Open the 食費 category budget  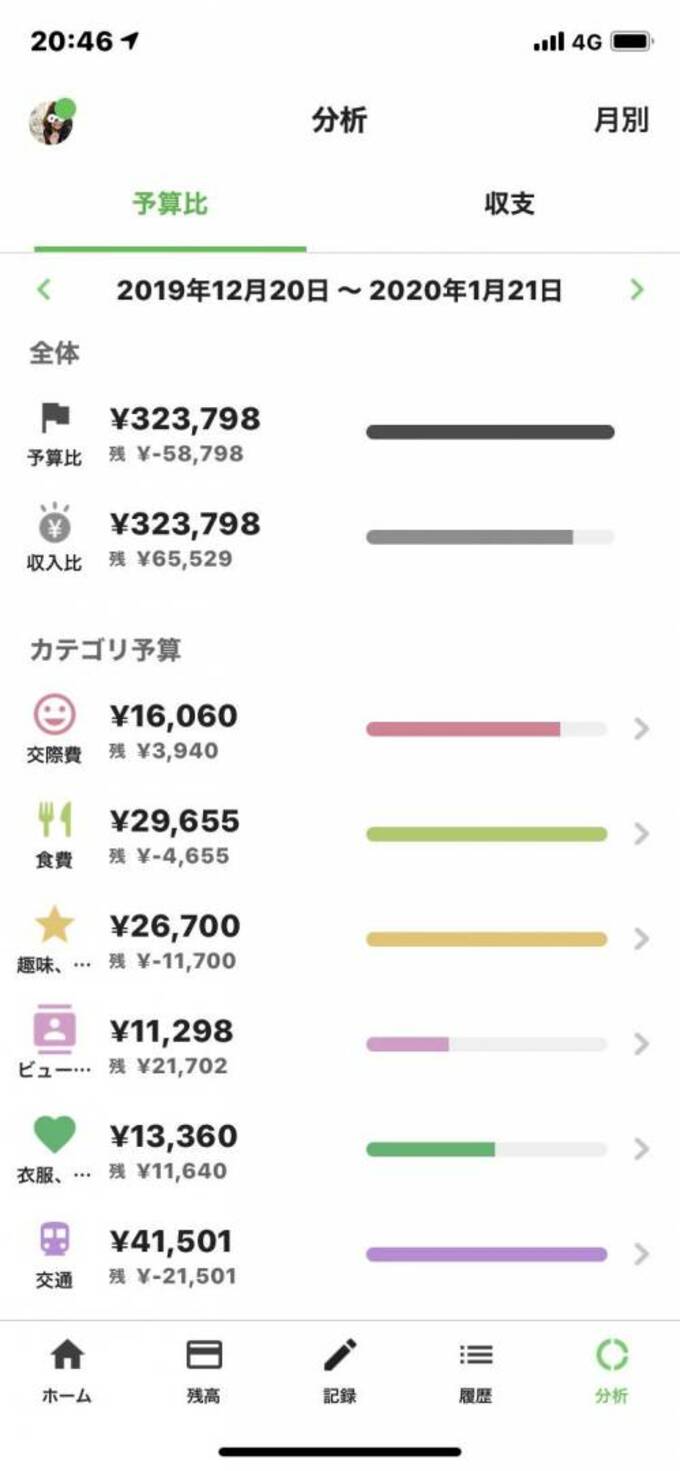coord(340,835)
